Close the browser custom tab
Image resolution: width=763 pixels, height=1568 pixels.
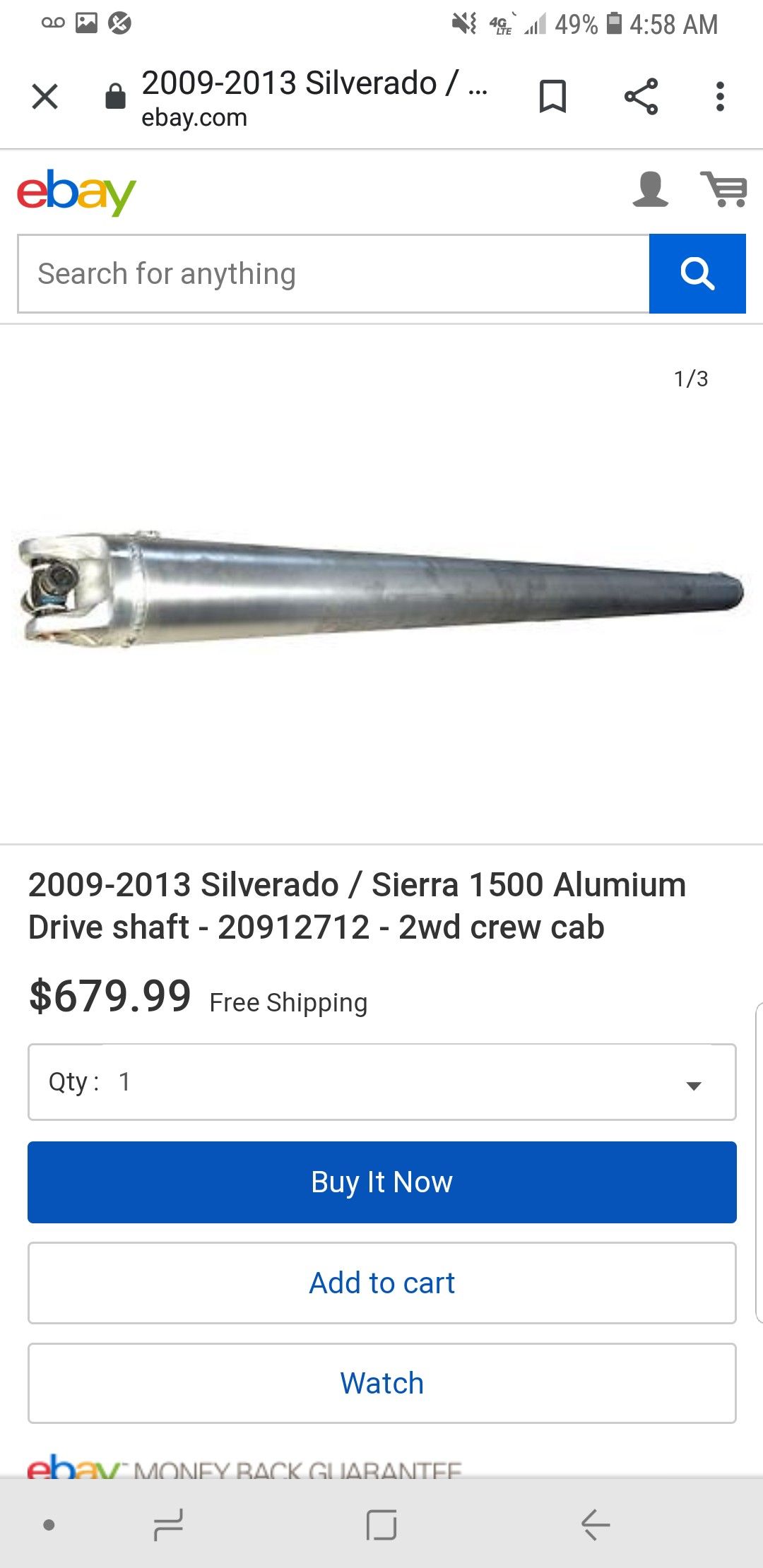coord(45,97)
